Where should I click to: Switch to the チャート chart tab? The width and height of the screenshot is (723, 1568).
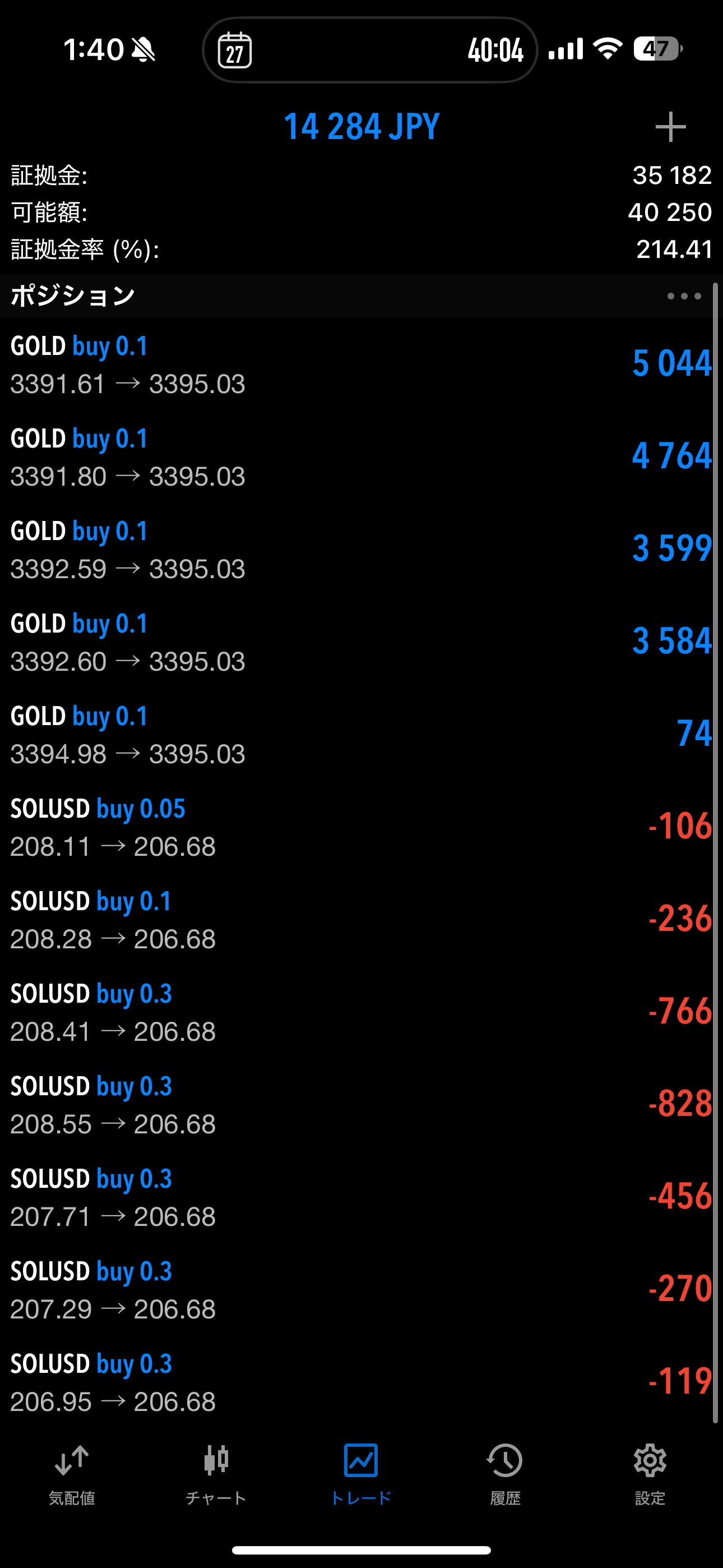click(x=216, y=1474)
